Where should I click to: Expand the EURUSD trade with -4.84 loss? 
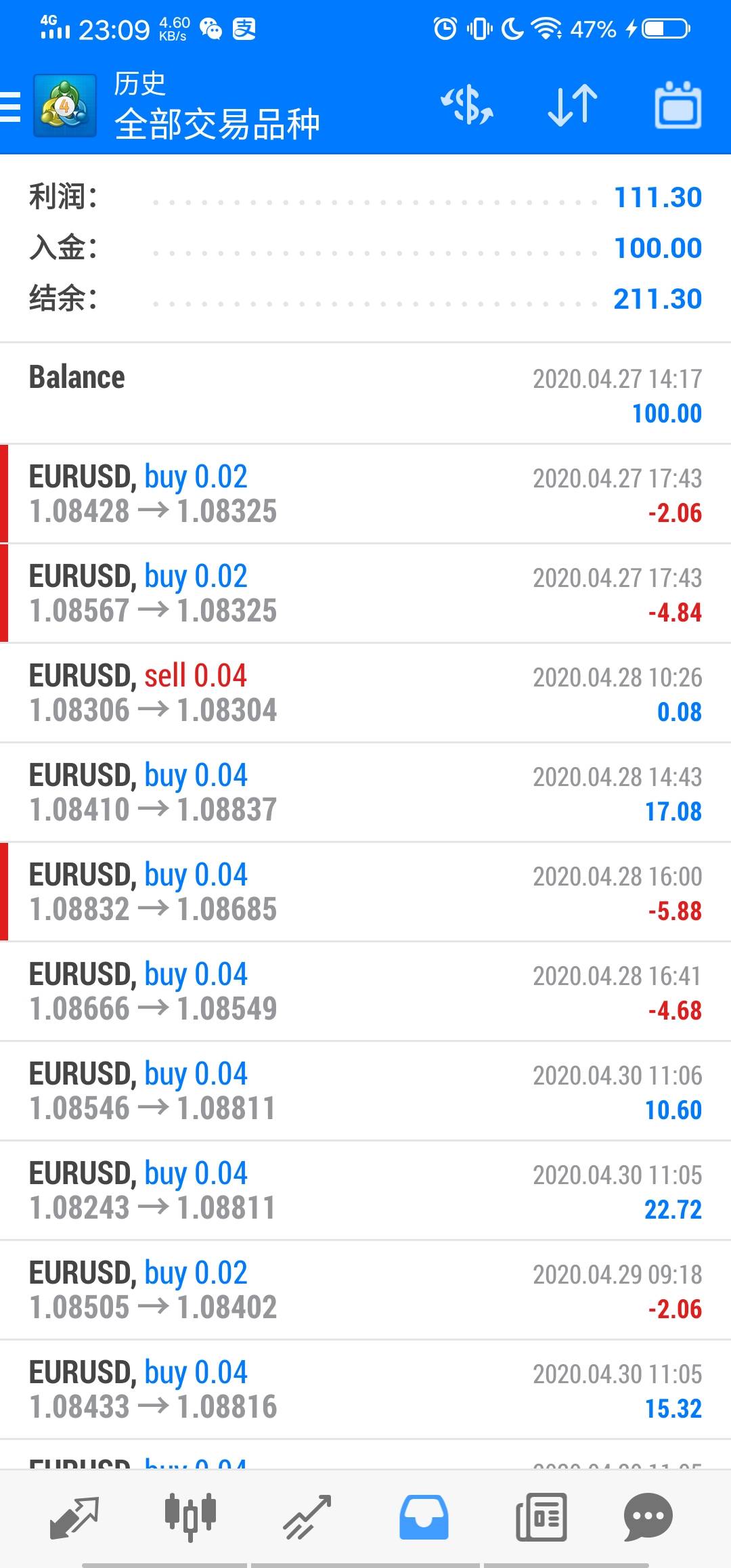coord(365,593)
